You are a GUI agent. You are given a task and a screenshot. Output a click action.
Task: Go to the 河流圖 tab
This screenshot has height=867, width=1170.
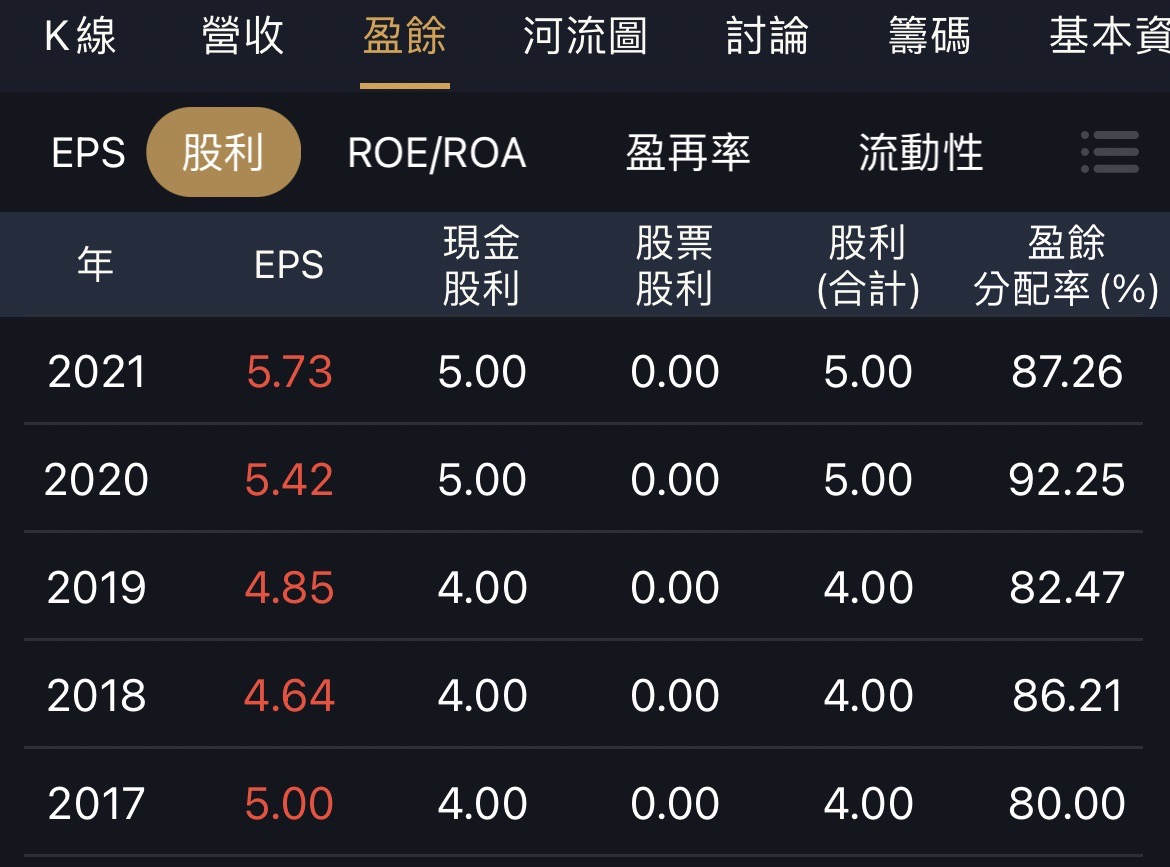585,38
